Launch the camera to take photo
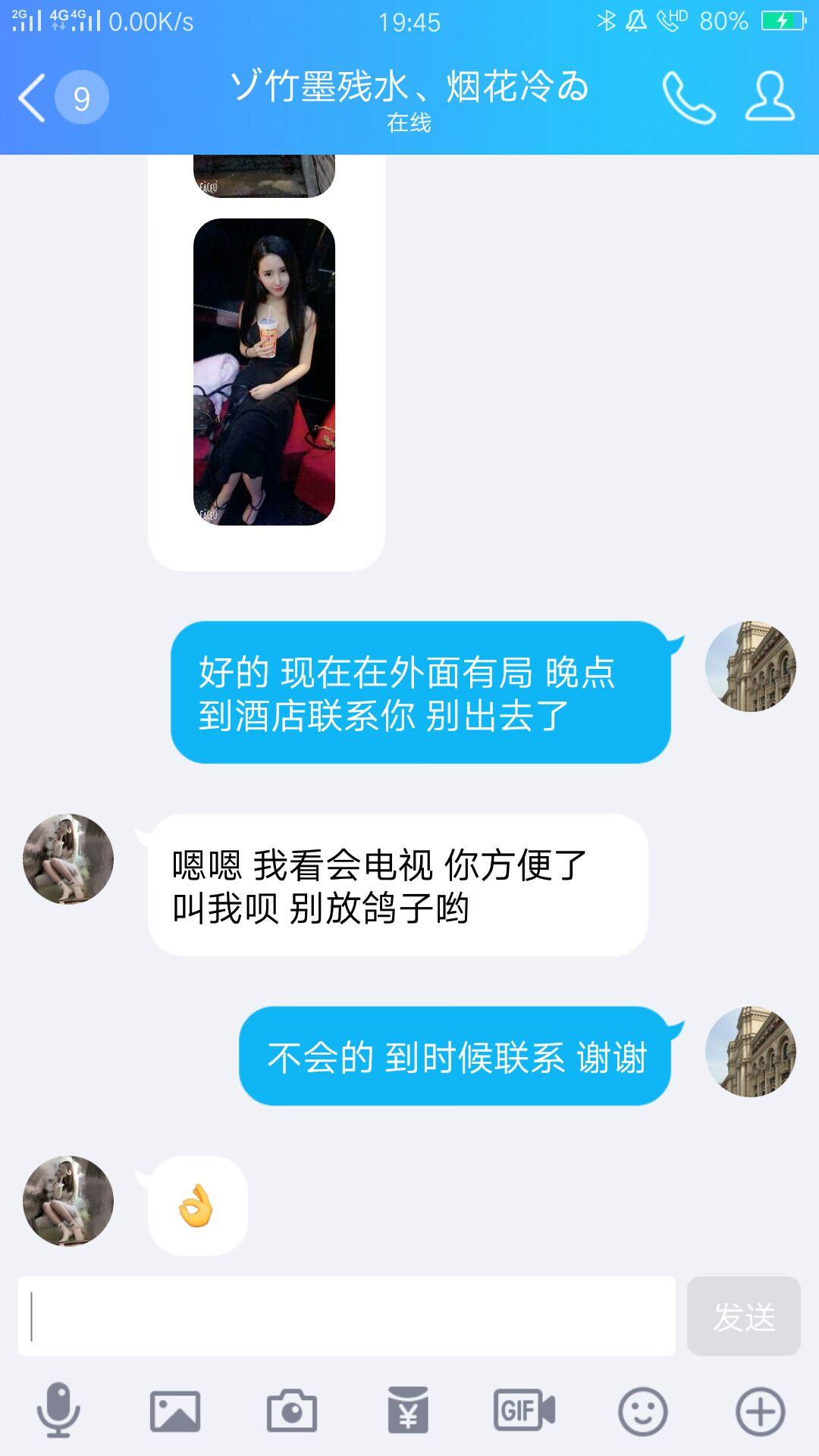819x1456 pixels. coord(292,1411)
